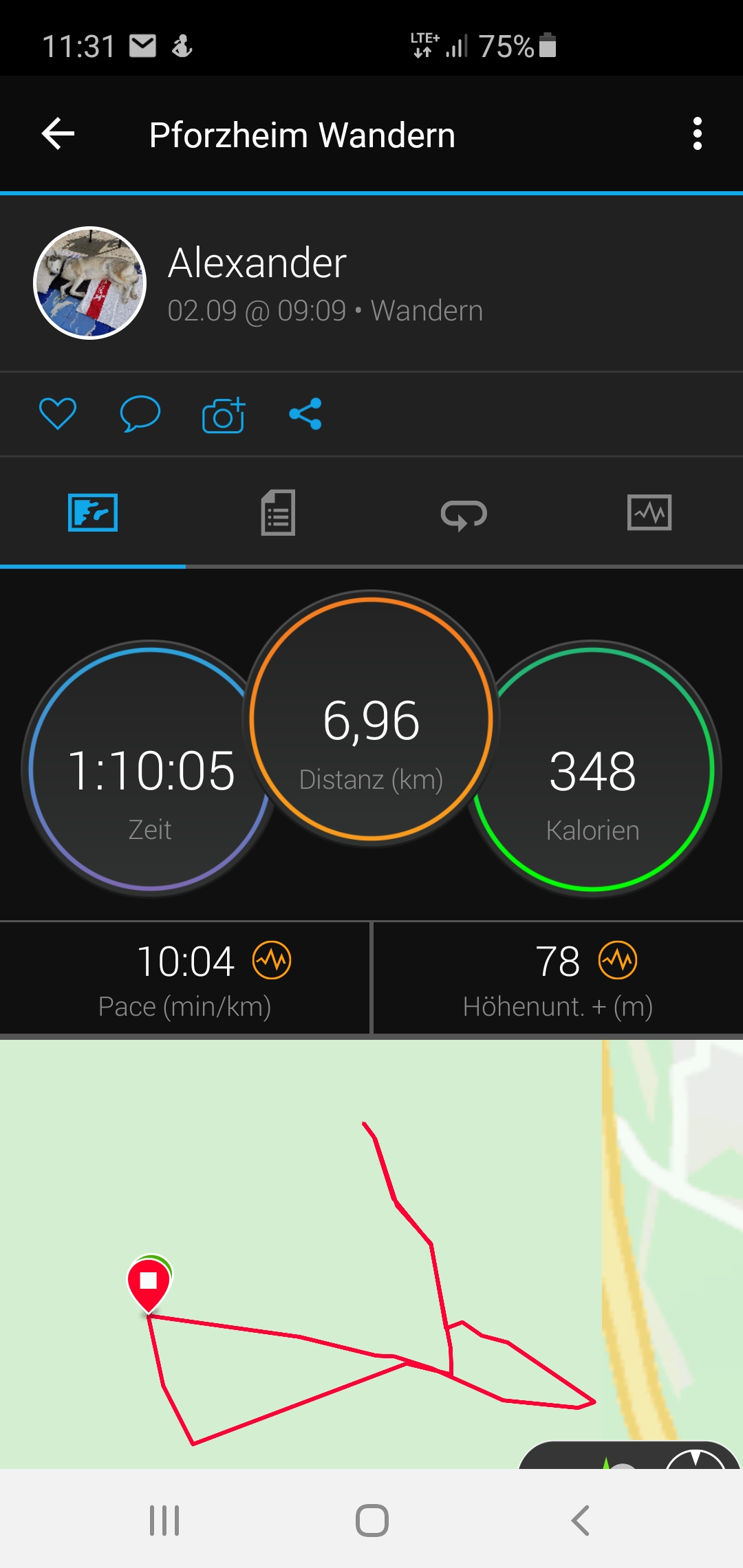Switch to the charts tab
Screen dimensions: 743x1568
649,513
